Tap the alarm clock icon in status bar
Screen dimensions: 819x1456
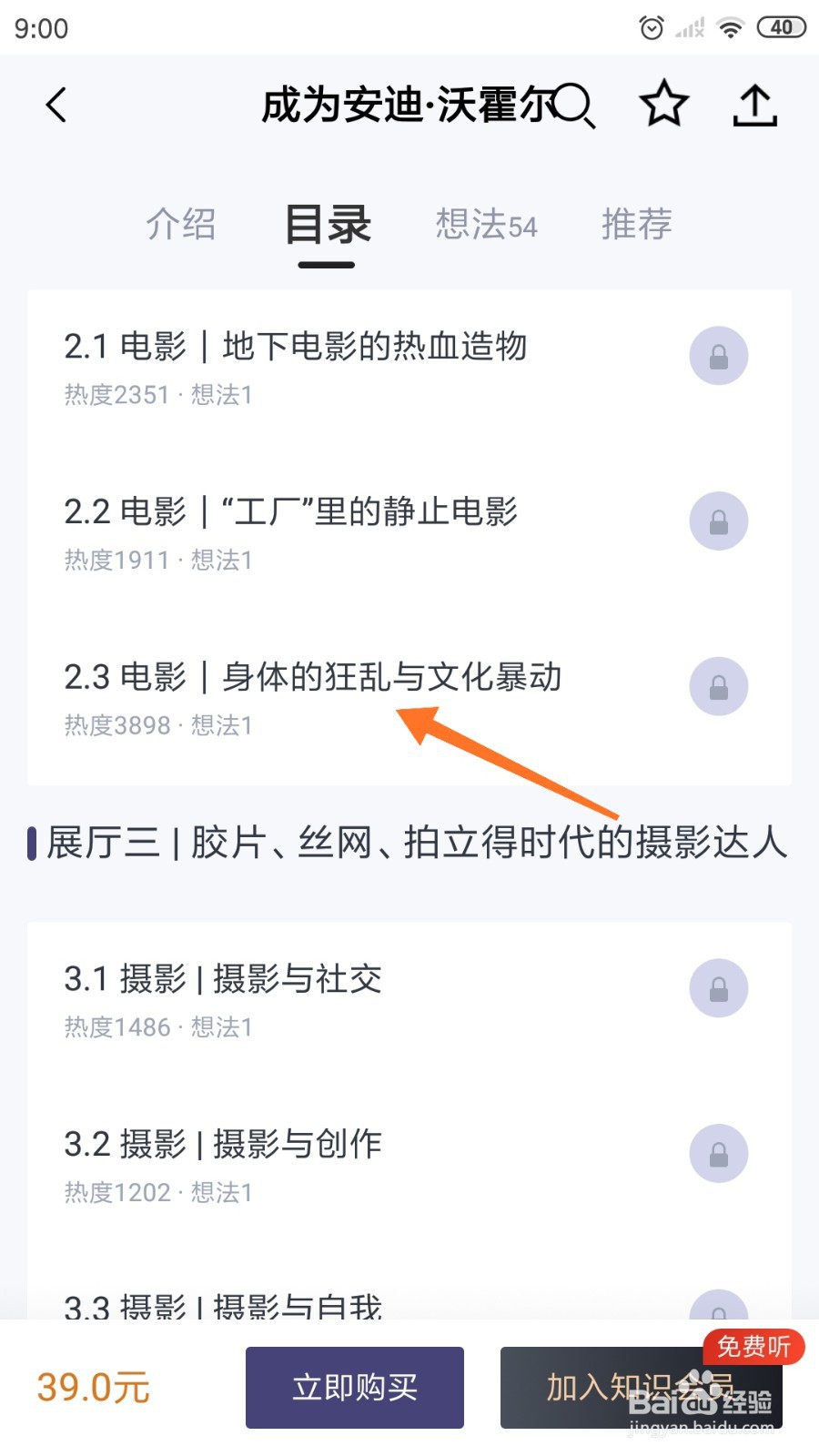coord(652,27)
